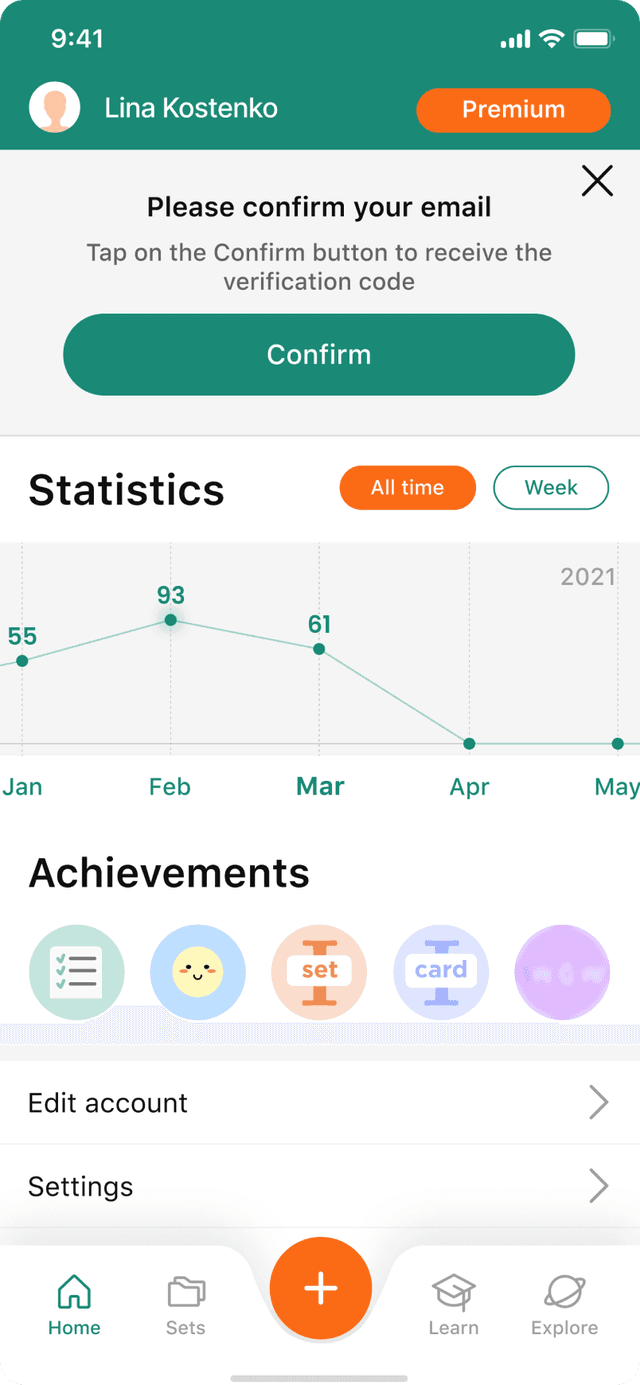Open Settings
The image size is (640, 1385).
tap(319, 1186)
